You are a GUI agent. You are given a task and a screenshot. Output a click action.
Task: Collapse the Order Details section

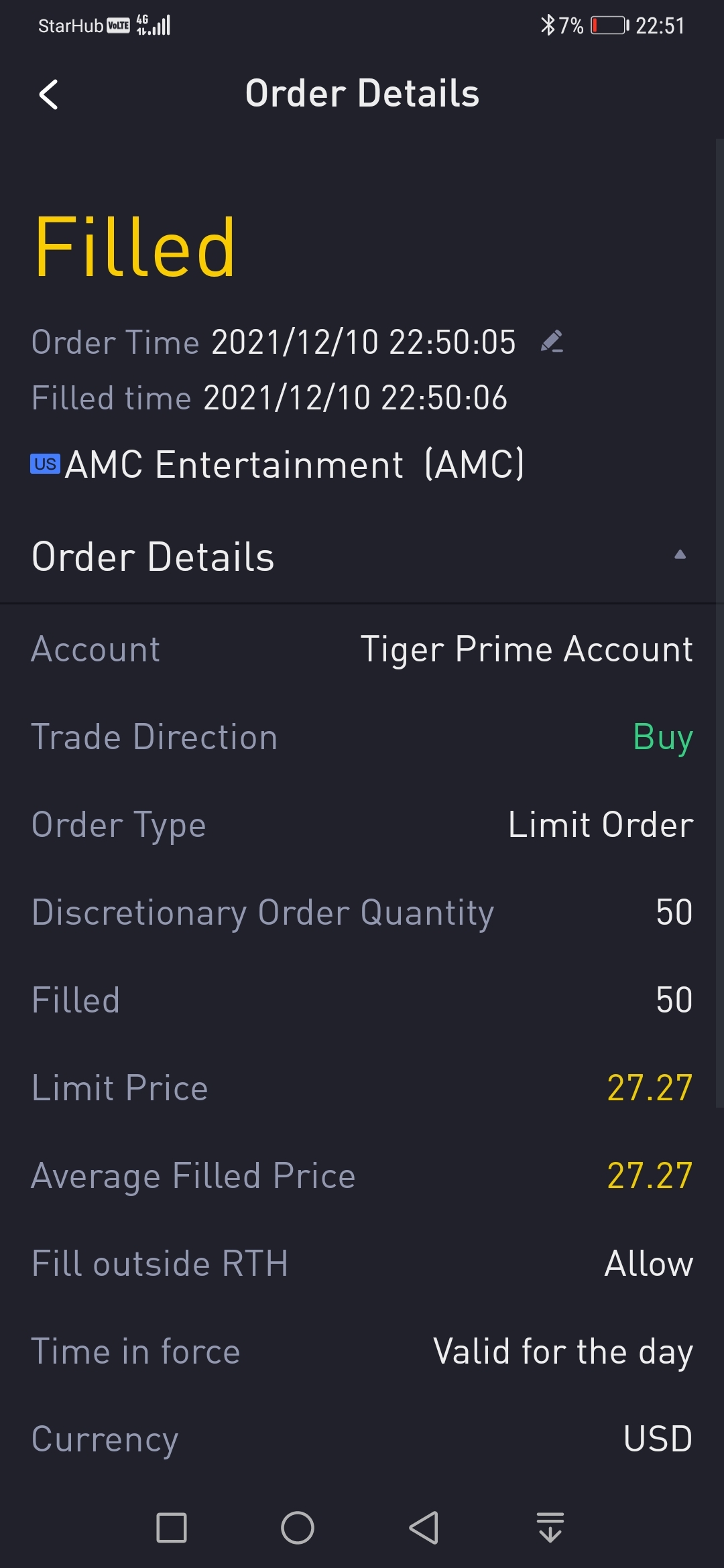coord(680,555)
